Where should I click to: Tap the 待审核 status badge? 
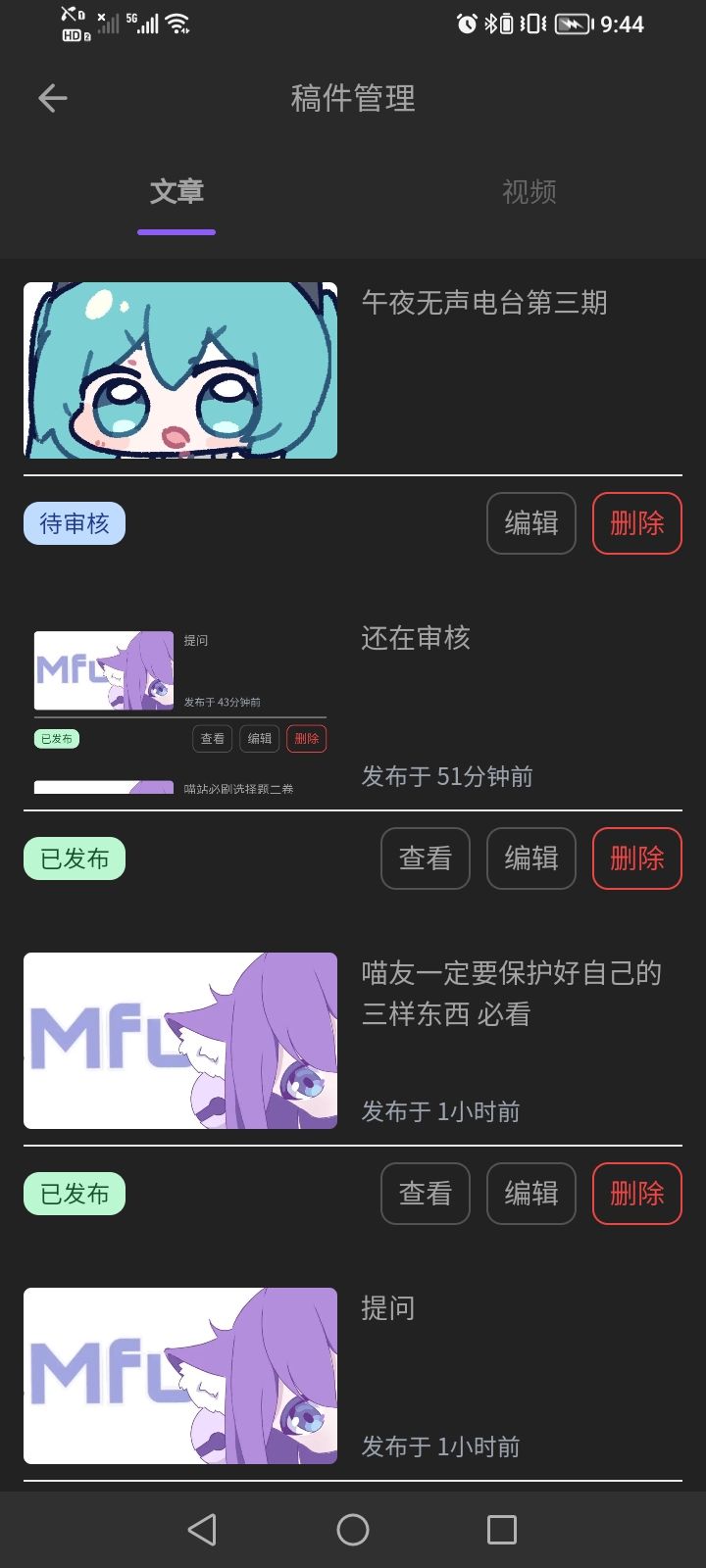[74, 522]
